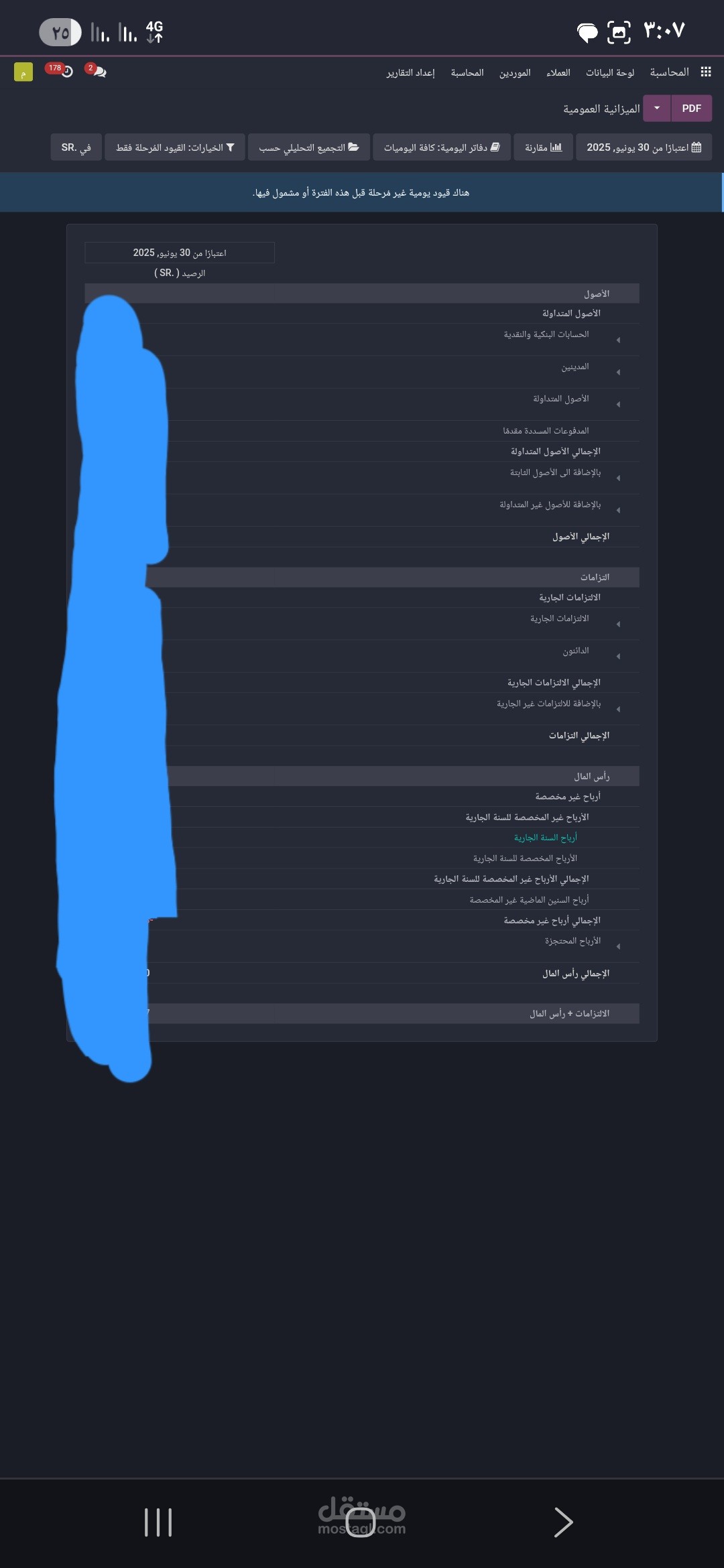Open the dropdown arrow beside PDF
The height and width of the screenshot is (1568, 724).
[x=657, y=109]
